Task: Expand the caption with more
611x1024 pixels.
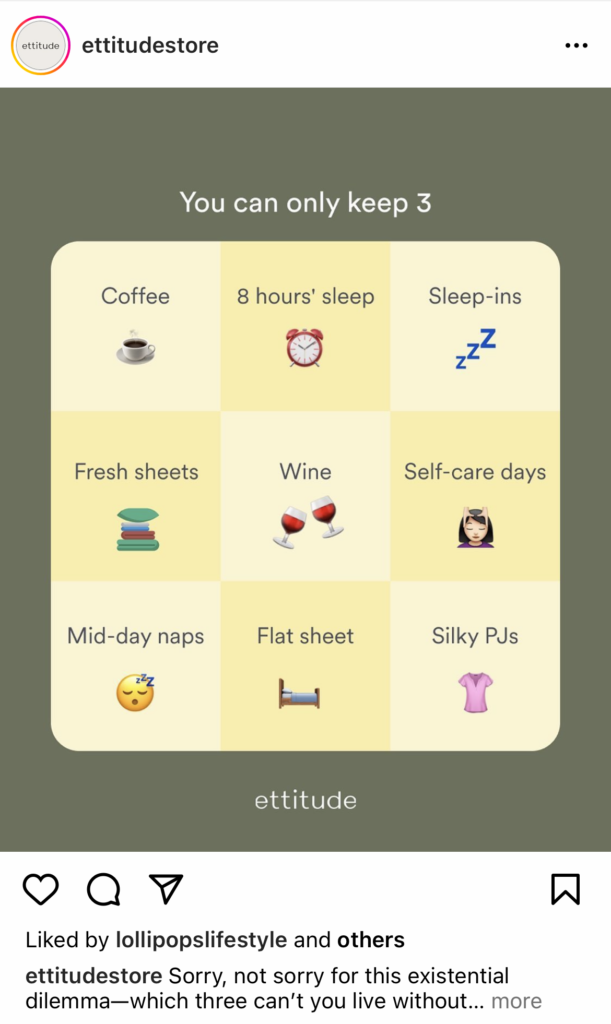Action: coord(516,1001)
